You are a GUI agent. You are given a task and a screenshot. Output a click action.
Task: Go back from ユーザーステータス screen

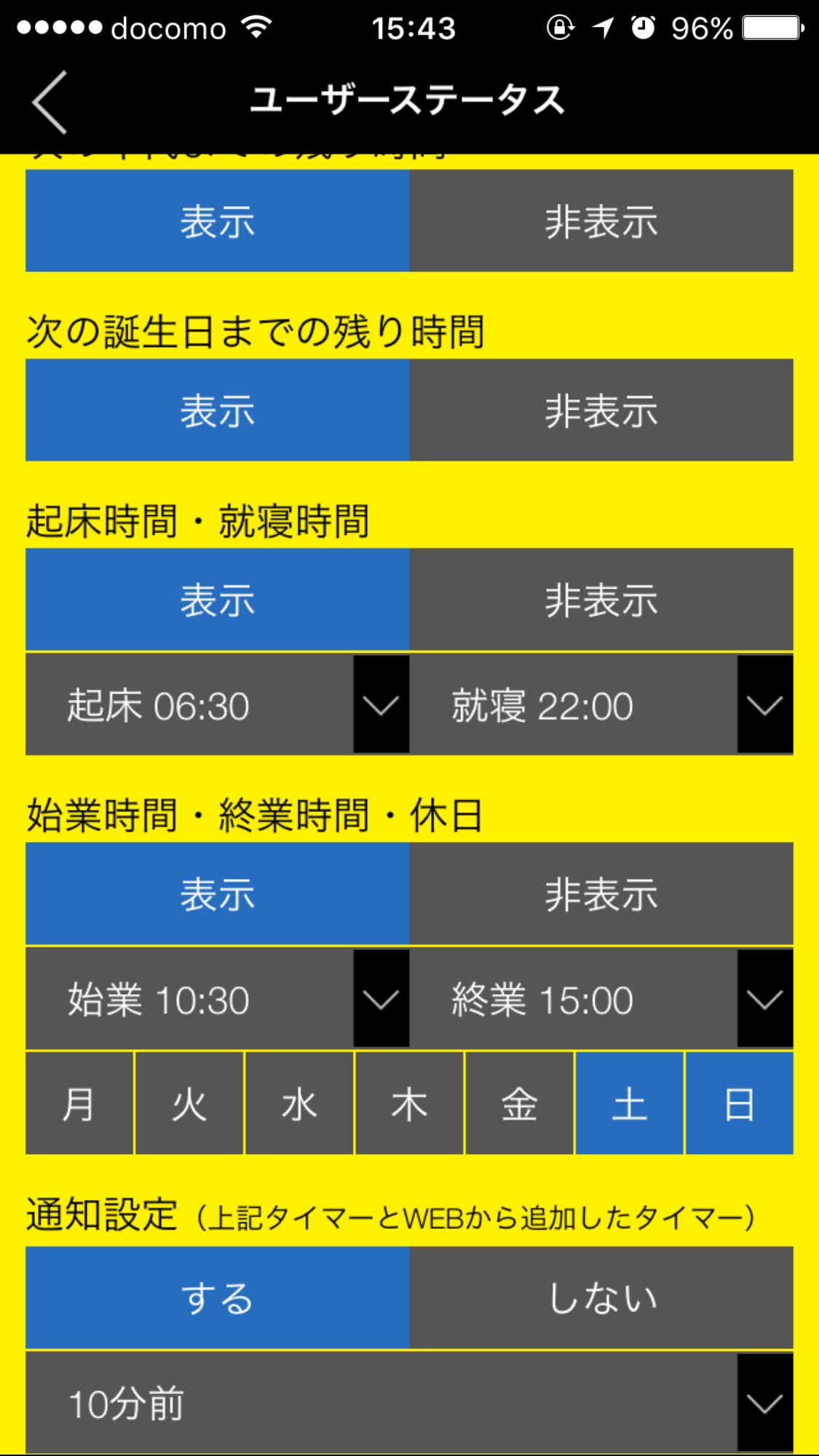click(x=50, y=102)
